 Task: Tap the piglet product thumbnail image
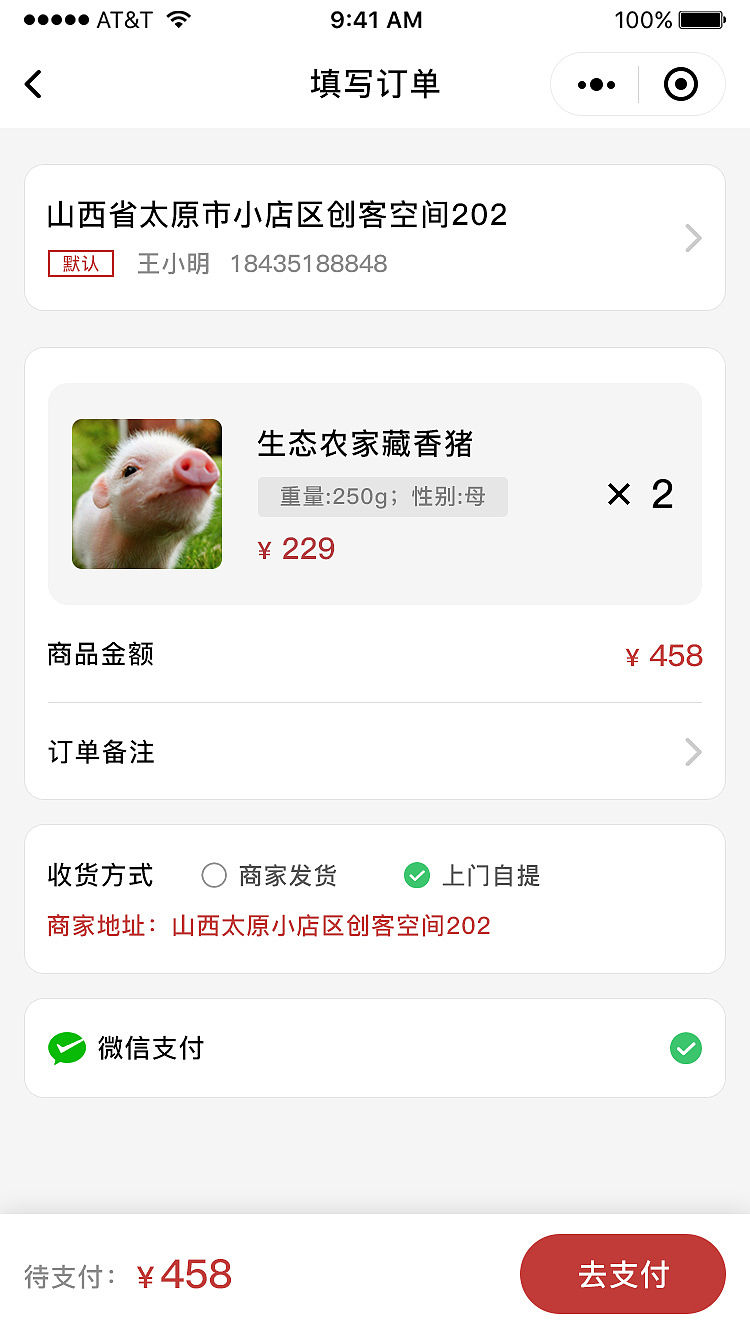click(146, 493)
